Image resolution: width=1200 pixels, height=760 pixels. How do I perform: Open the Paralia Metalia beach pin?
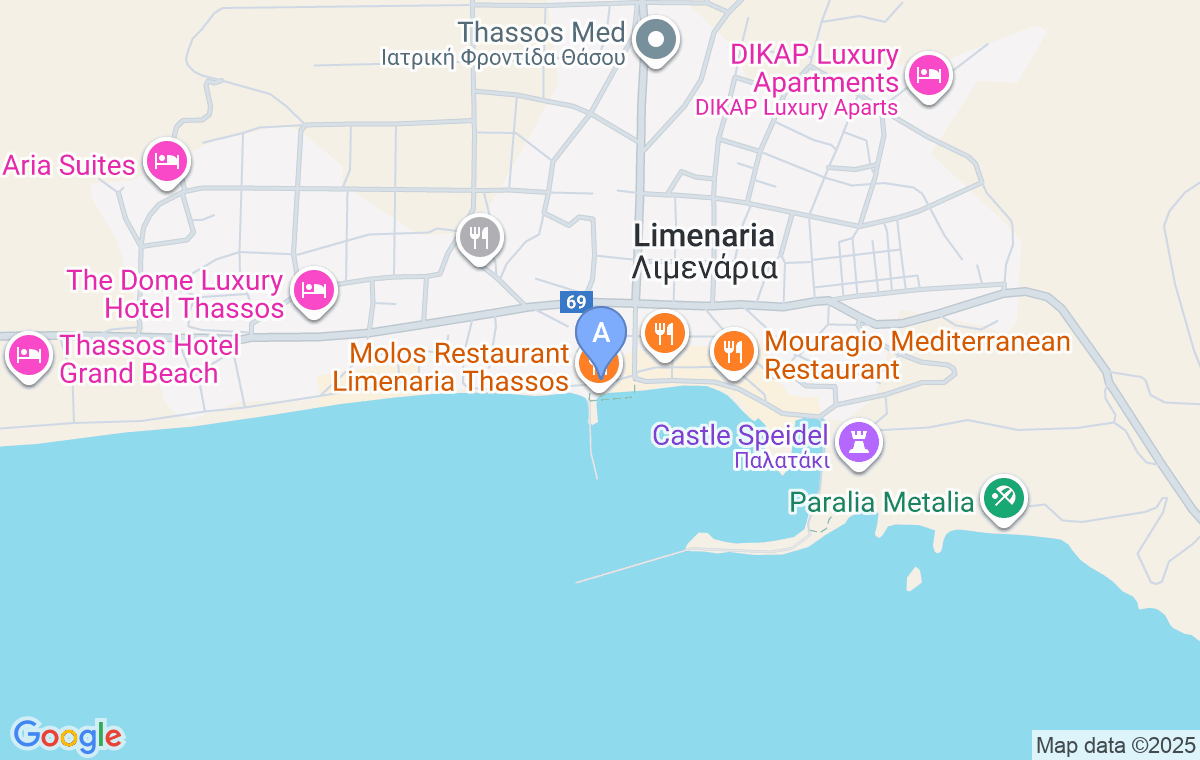(x=1003, y=497)
